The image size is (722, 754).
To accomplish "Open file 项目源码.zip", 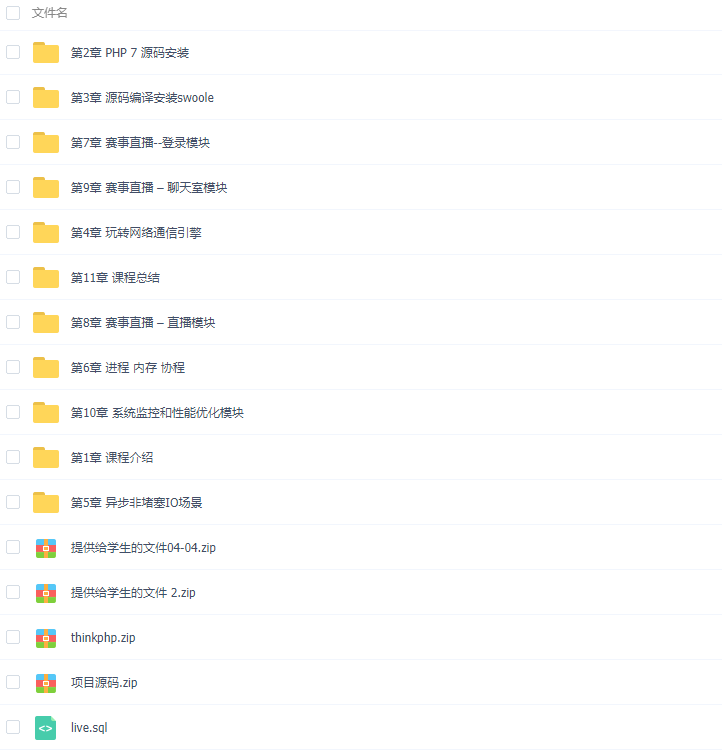I will [x=104, y=683].
